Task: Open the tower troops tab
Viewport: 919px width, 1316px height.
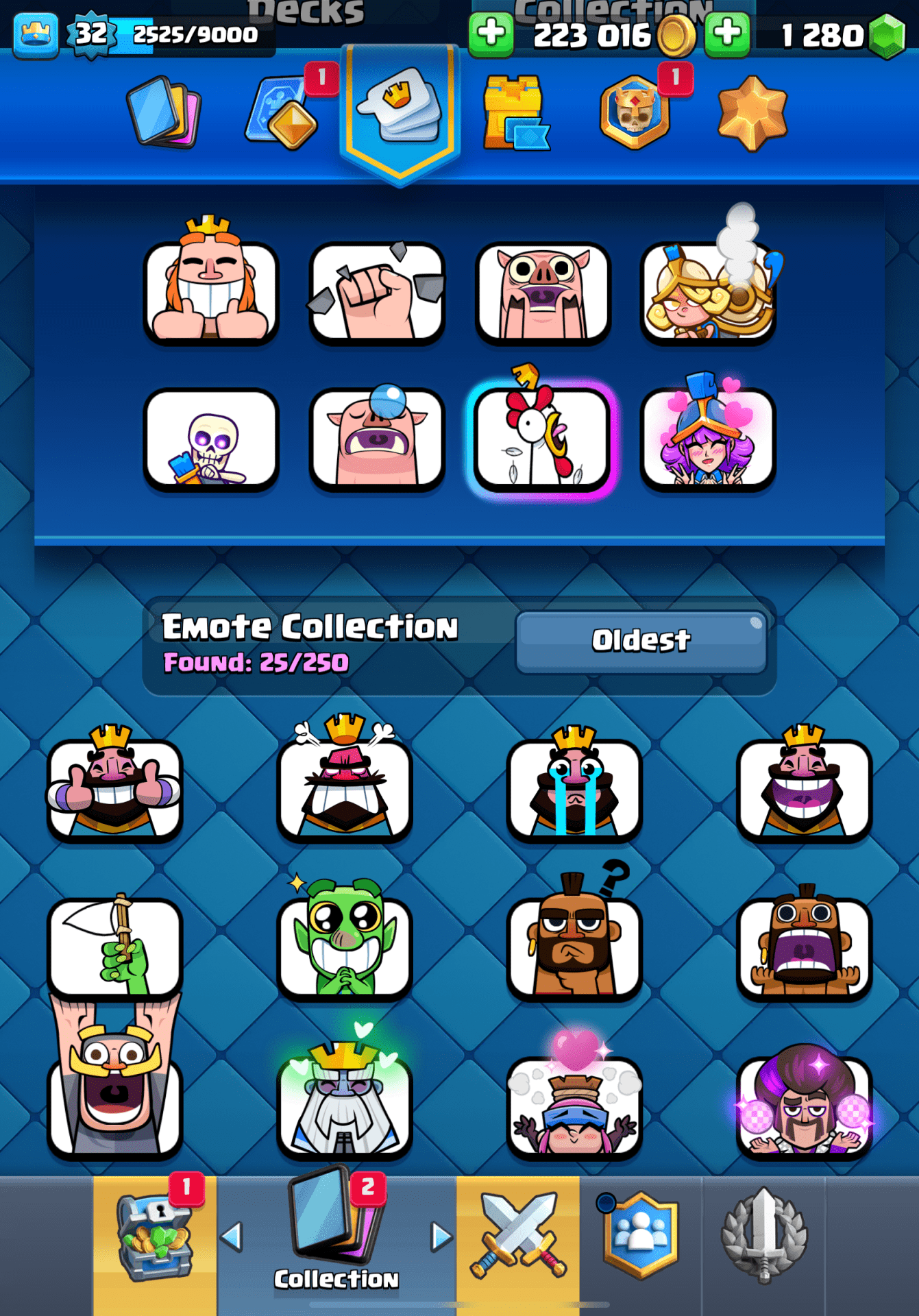Action: [x=515, y=113]
